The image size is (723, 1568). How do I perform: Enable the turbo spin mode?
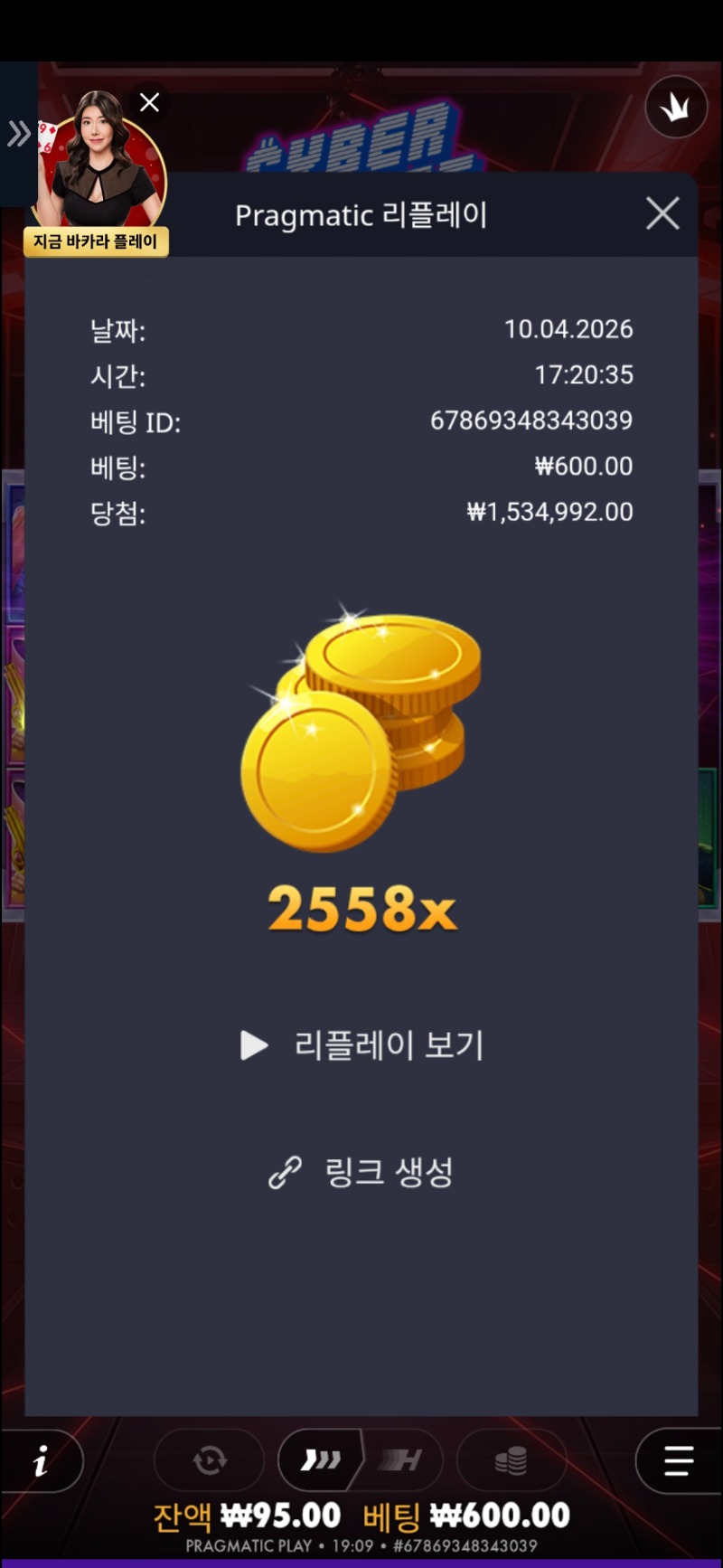coord(321,1460)
